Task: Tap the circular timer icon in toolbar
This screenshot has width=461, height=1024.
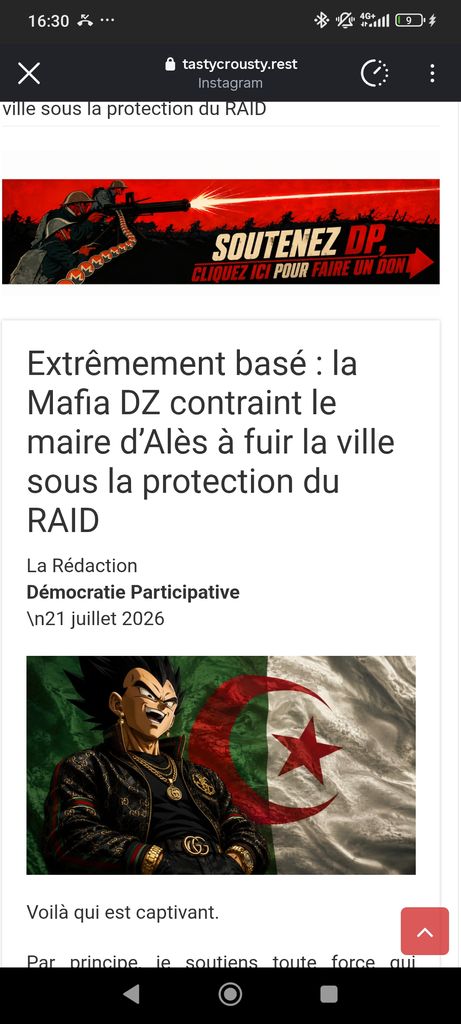Action: click(x=375, y=73)
